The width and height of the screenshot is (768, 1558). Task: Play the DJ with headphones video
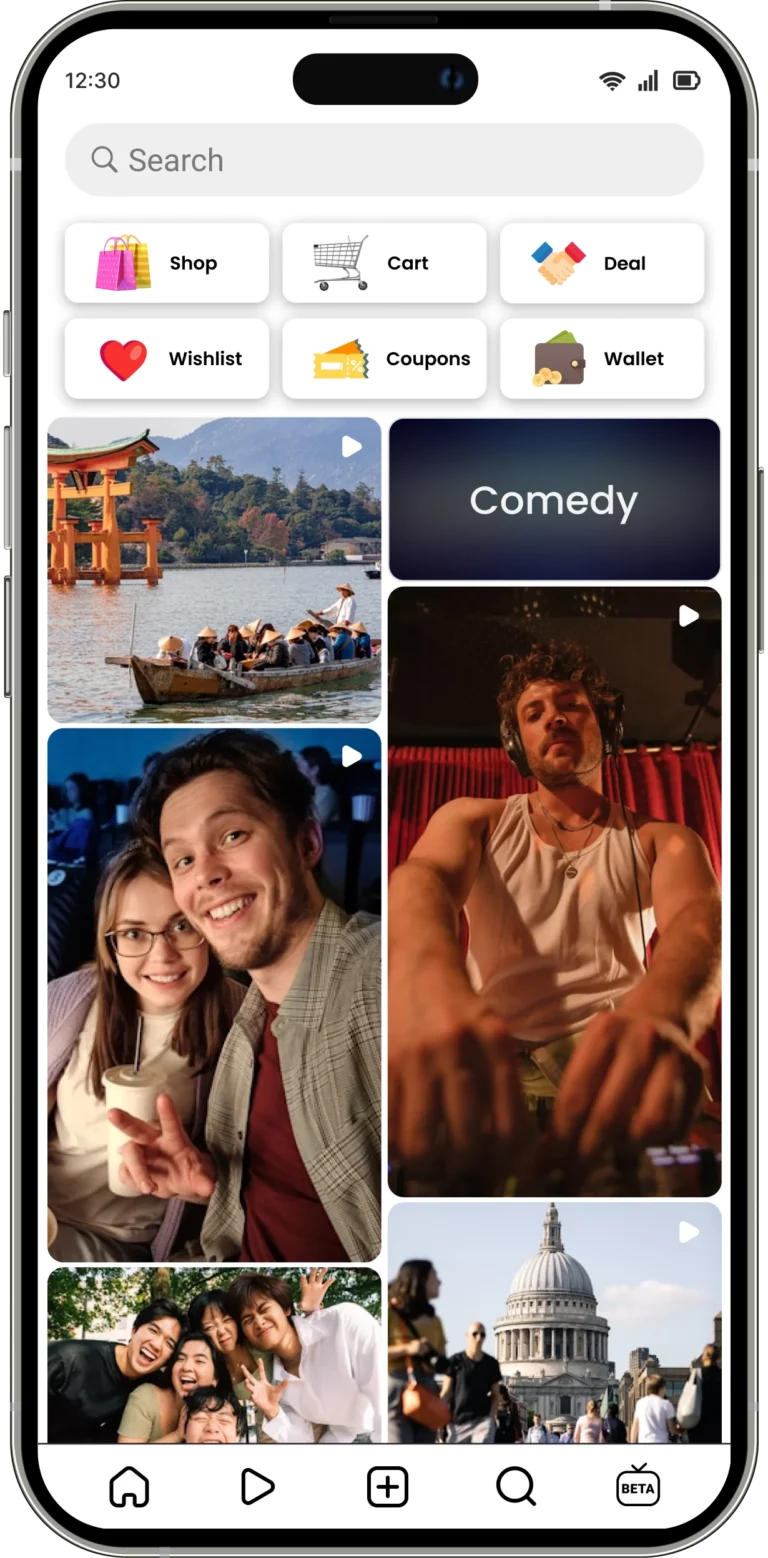tap(554, 892)
